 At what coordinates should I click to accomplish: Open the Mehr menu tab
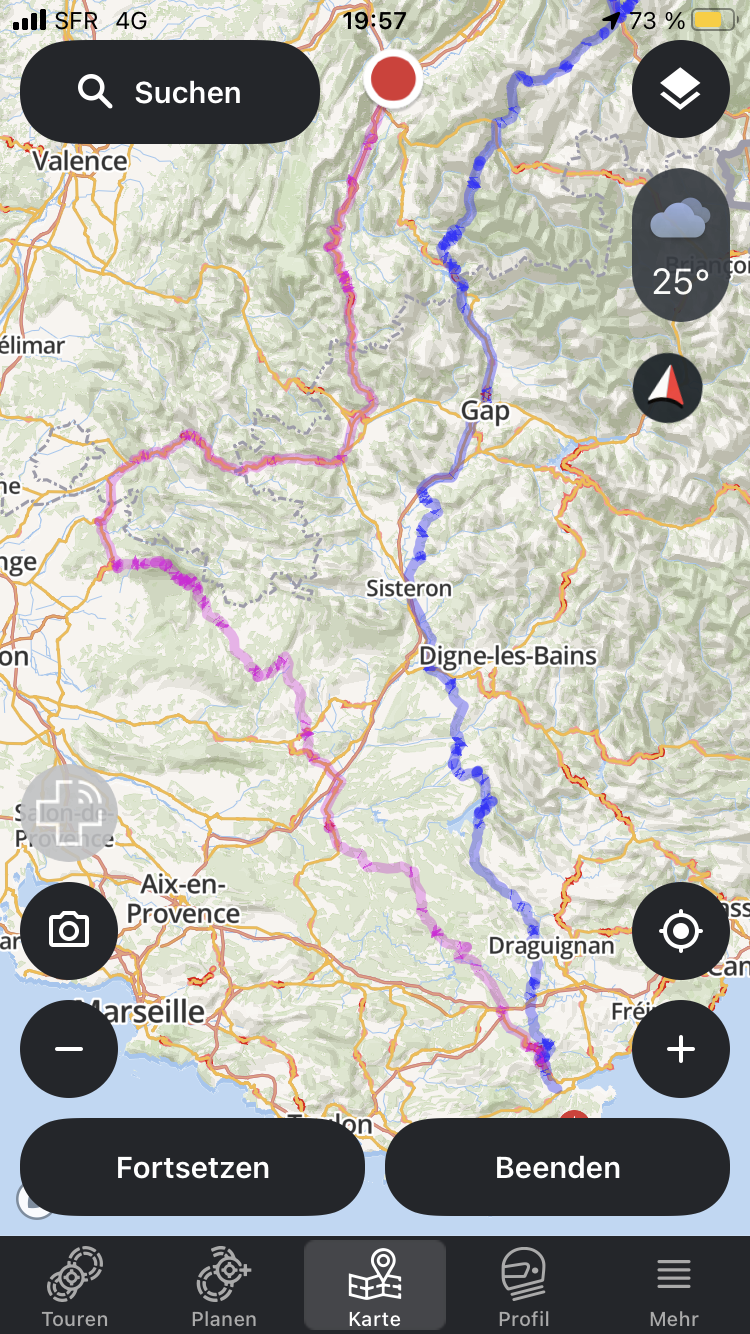674,1286
